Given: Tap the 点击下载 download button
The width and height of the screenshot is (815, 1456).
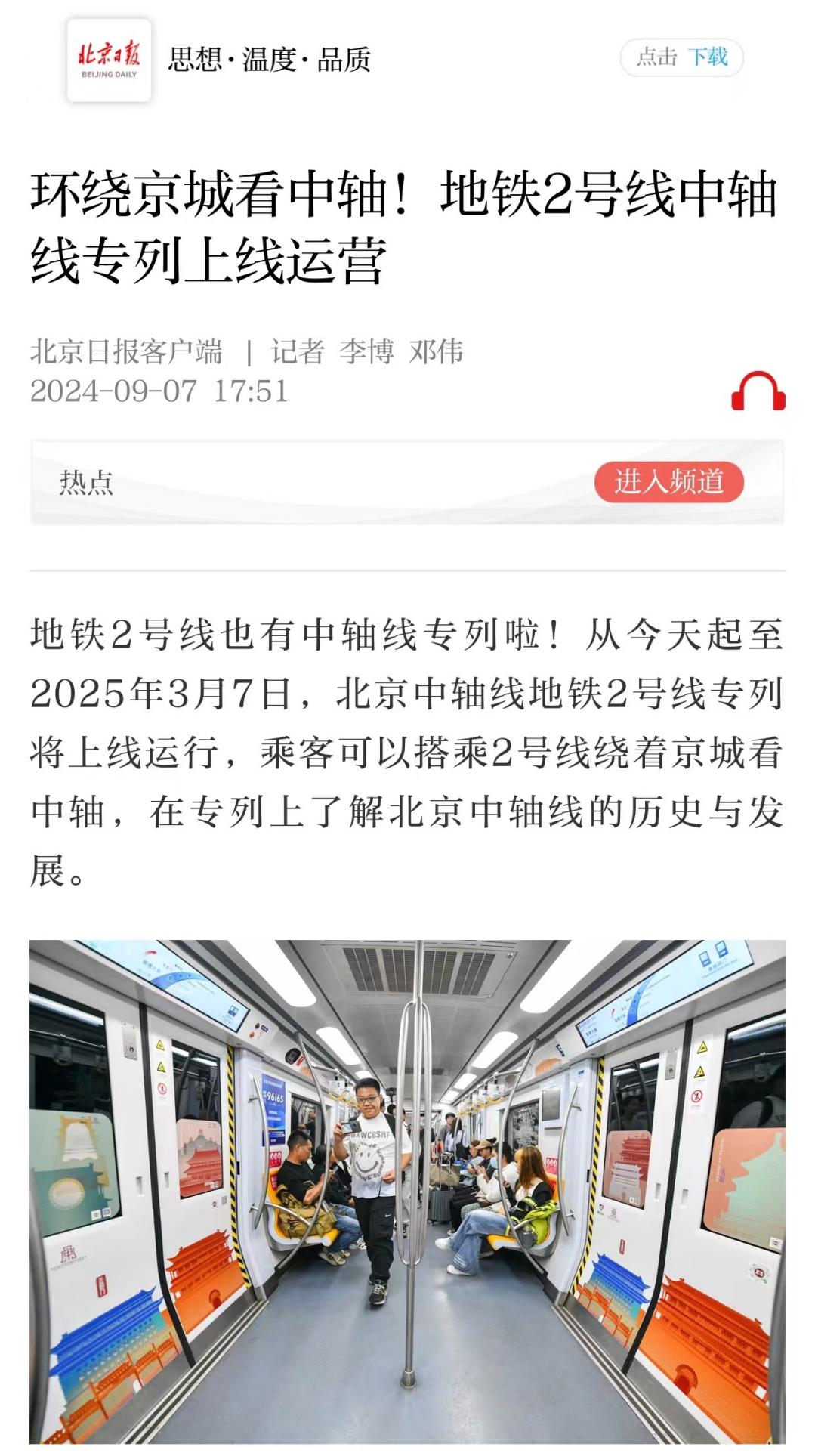Looking at the screenshot, I should point(681,57).
